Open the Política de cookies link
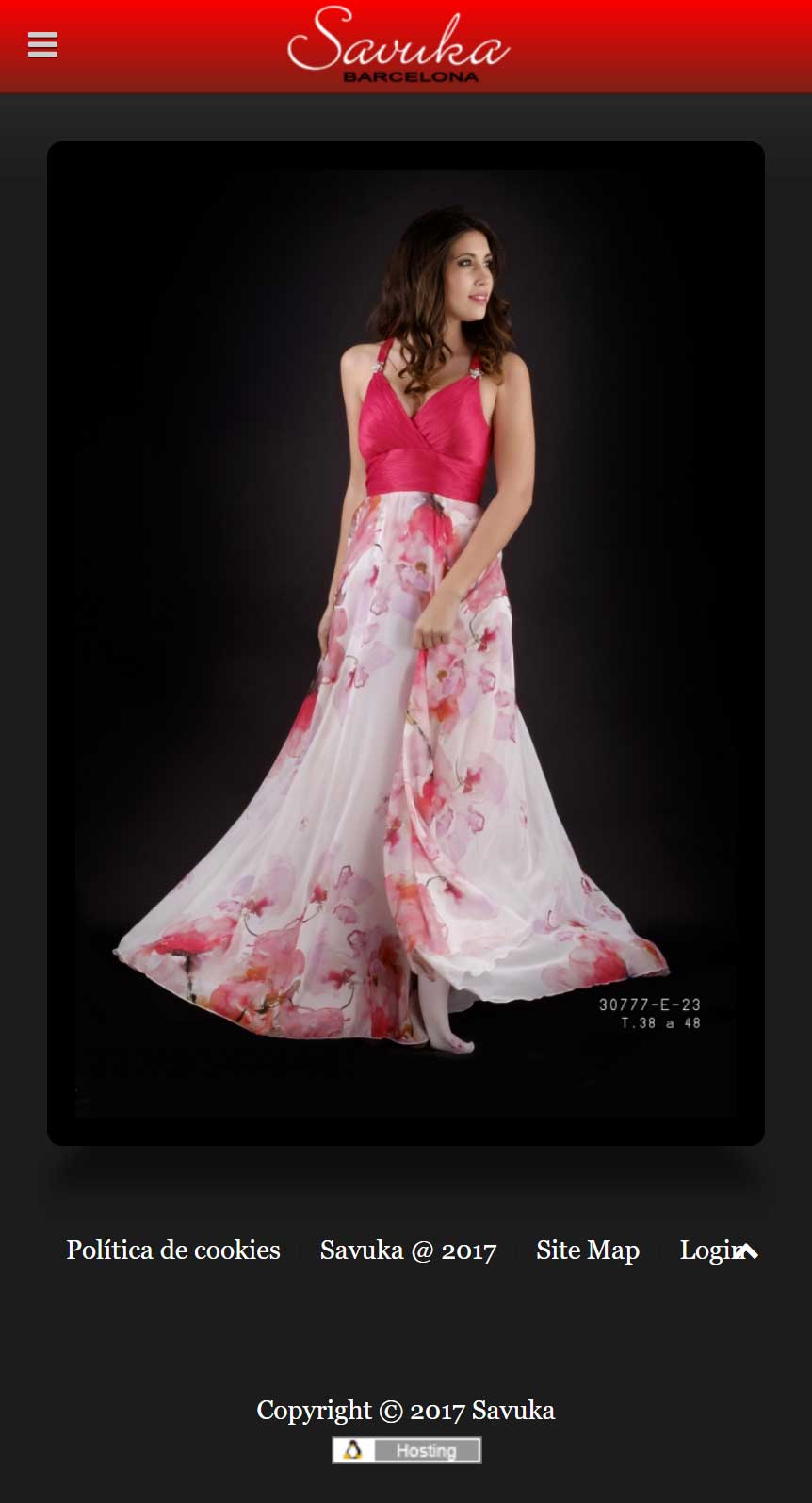Screen dimensions: 812x1503 point(173,1250)
